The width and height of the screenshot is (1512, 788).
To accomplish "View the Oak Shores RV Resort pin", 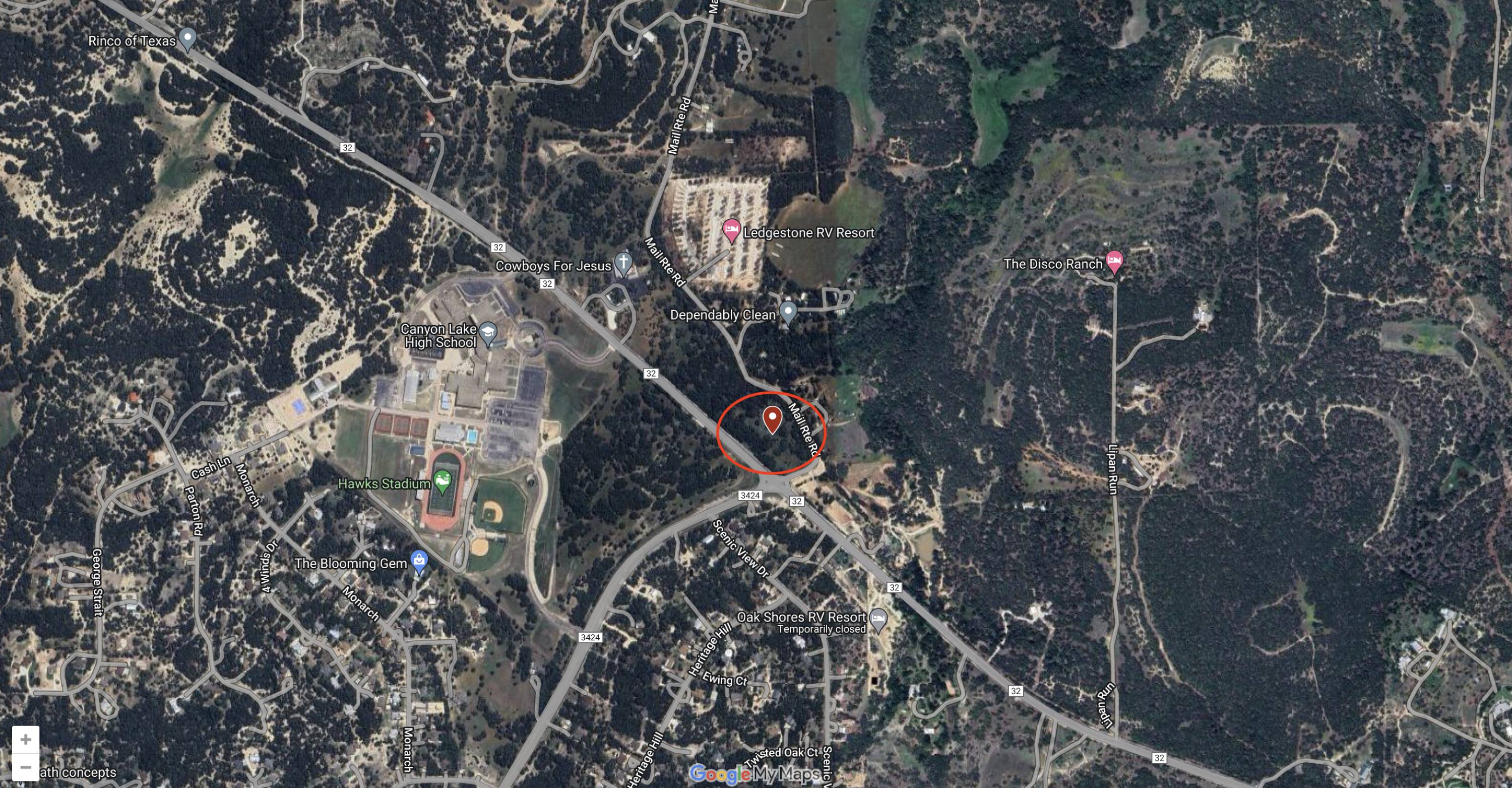I will pyautogui.click(x=878, y=620).
